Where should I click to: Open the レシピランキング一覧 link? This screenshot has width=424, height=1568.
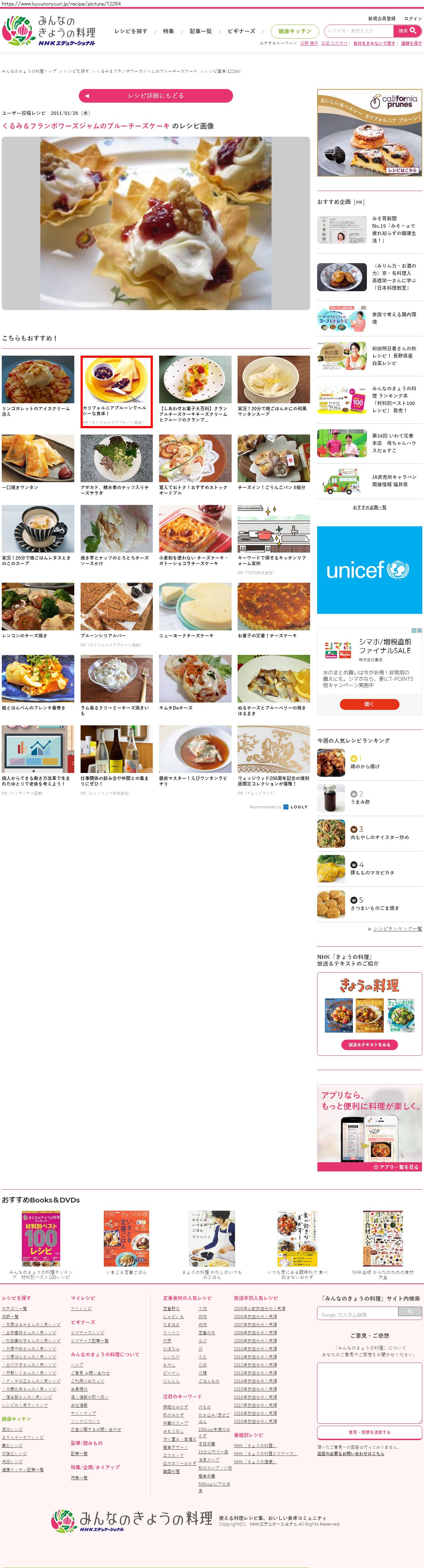[397, 928]
